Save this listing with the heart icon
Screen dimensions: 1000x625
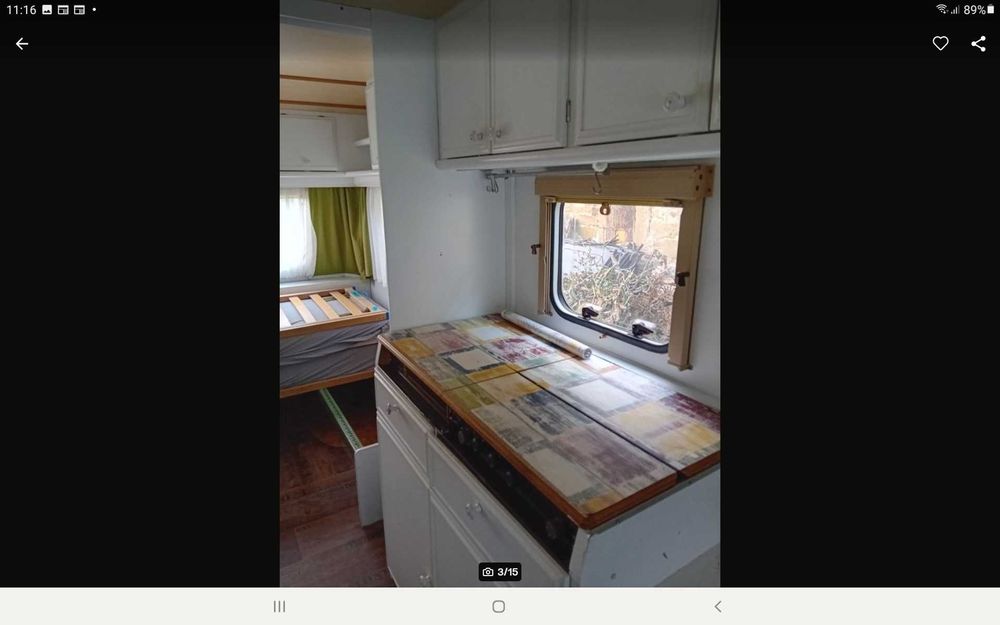pyautogui.click(x=940, y=44)
